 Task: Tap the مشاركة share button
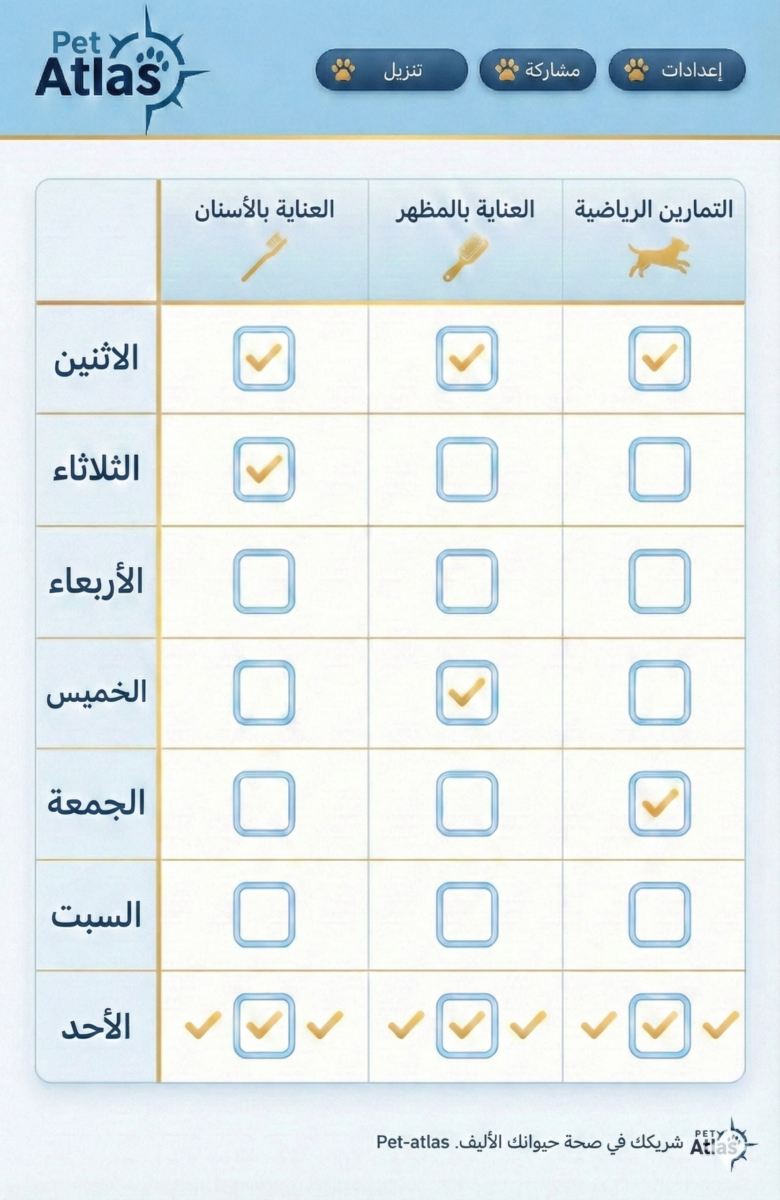click(538, 70)
